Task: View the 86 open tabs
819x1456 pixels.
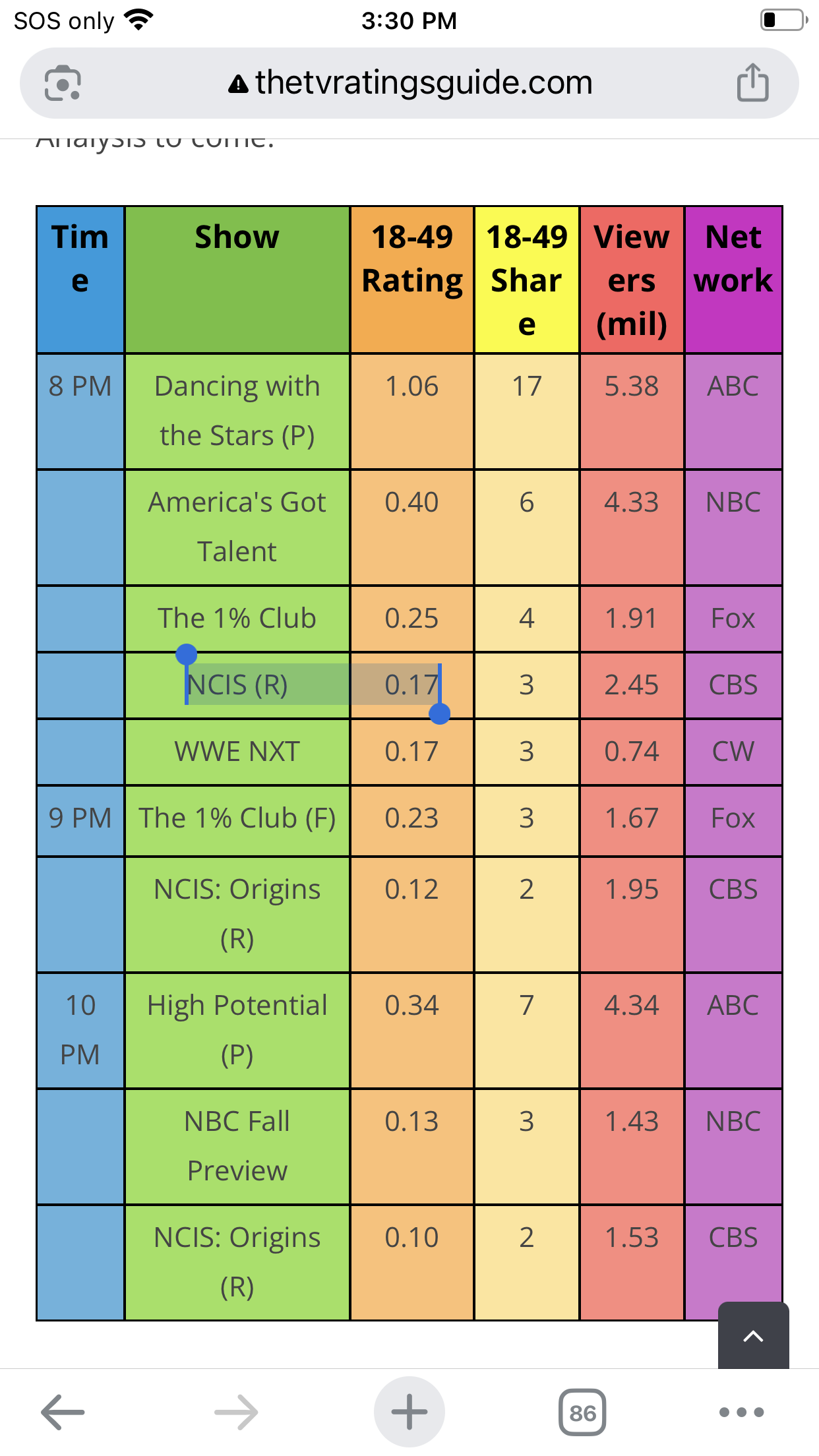Action: 582,1412
